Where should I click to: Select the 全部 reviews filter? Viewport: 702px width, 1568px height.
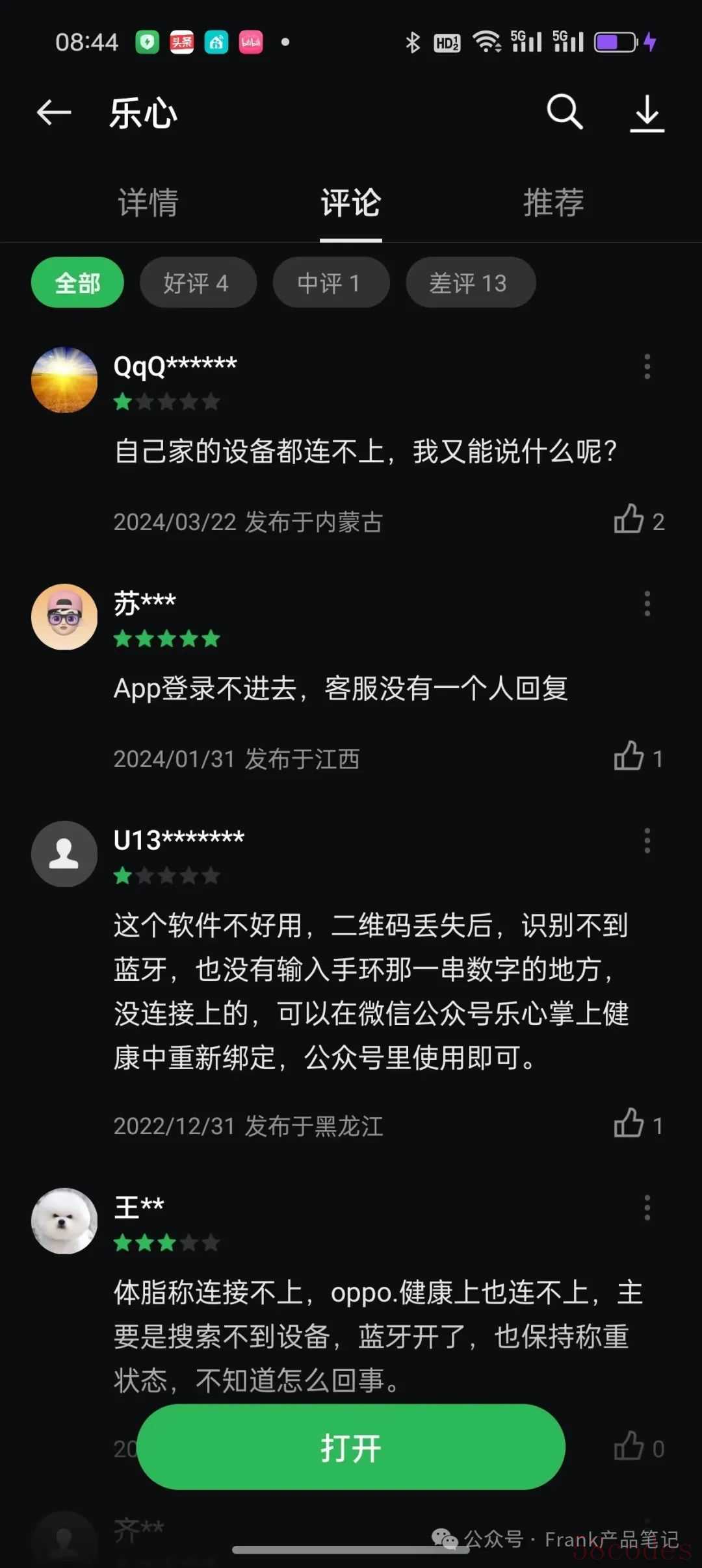click(x=77, y=283)
